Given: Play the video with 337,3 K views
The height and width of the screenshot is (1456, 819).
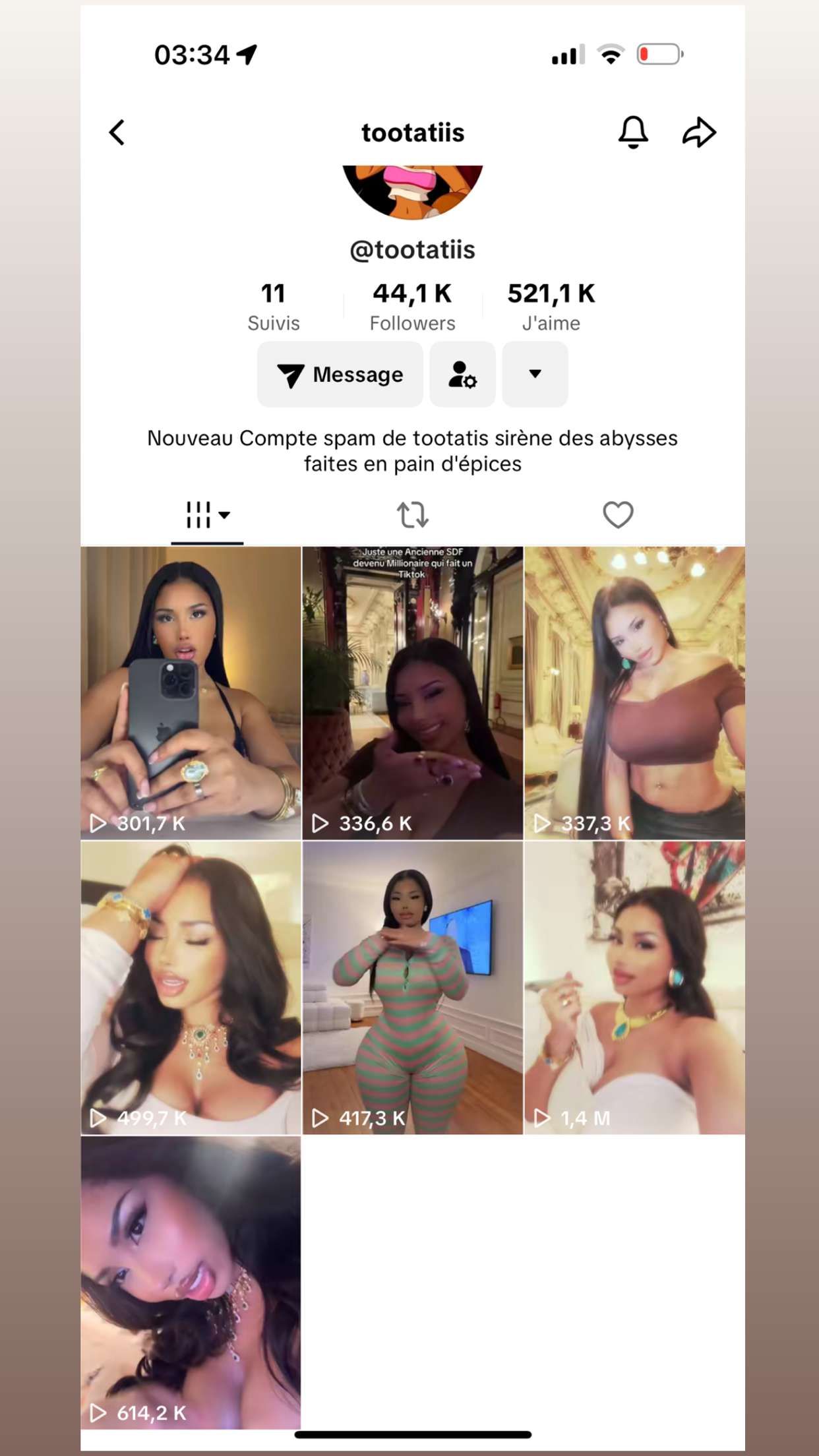Looking at the screenshot, I should point(635,693).
